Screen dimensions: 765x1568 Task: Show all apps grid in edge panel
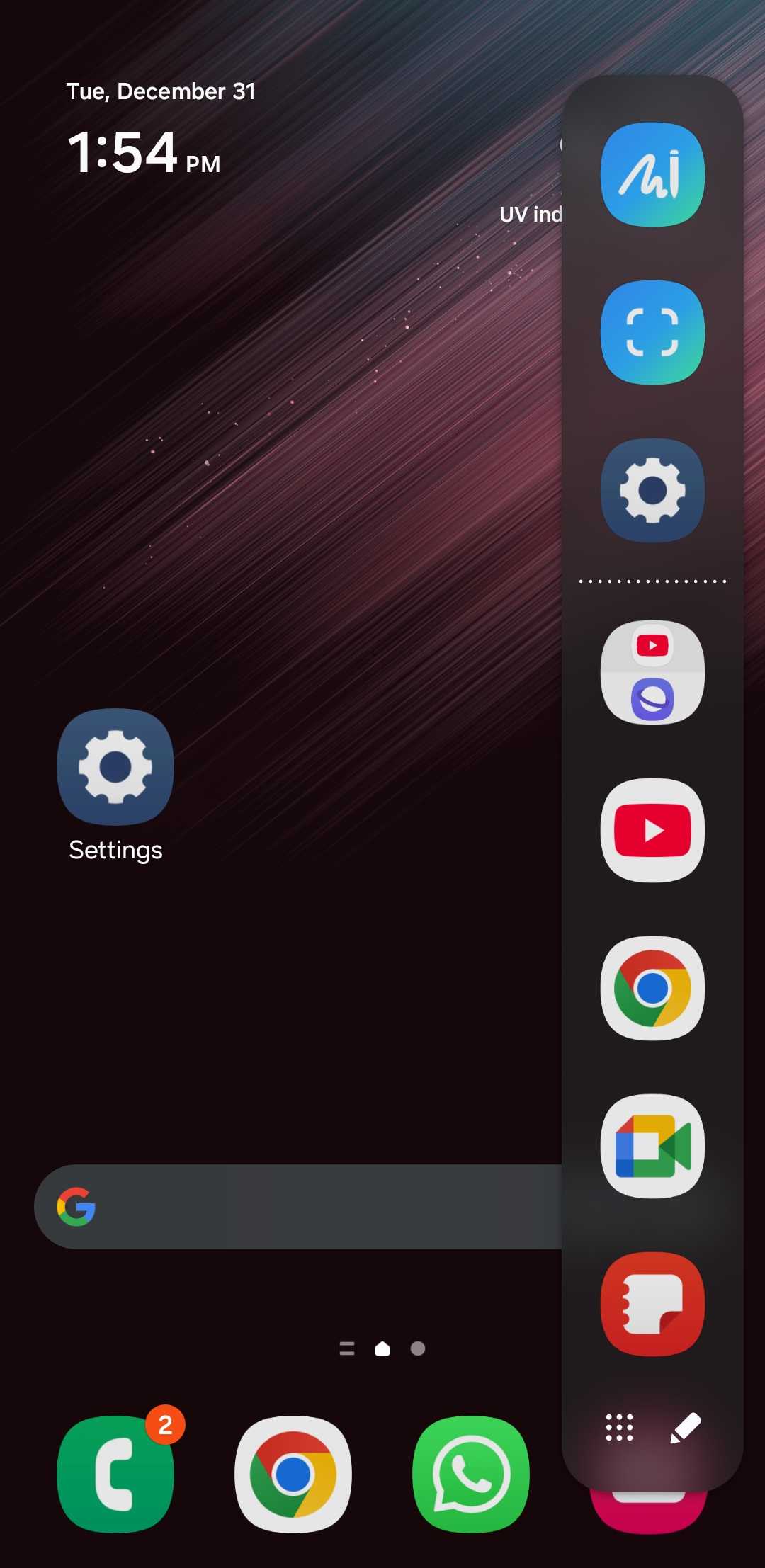coord(619,1427)
